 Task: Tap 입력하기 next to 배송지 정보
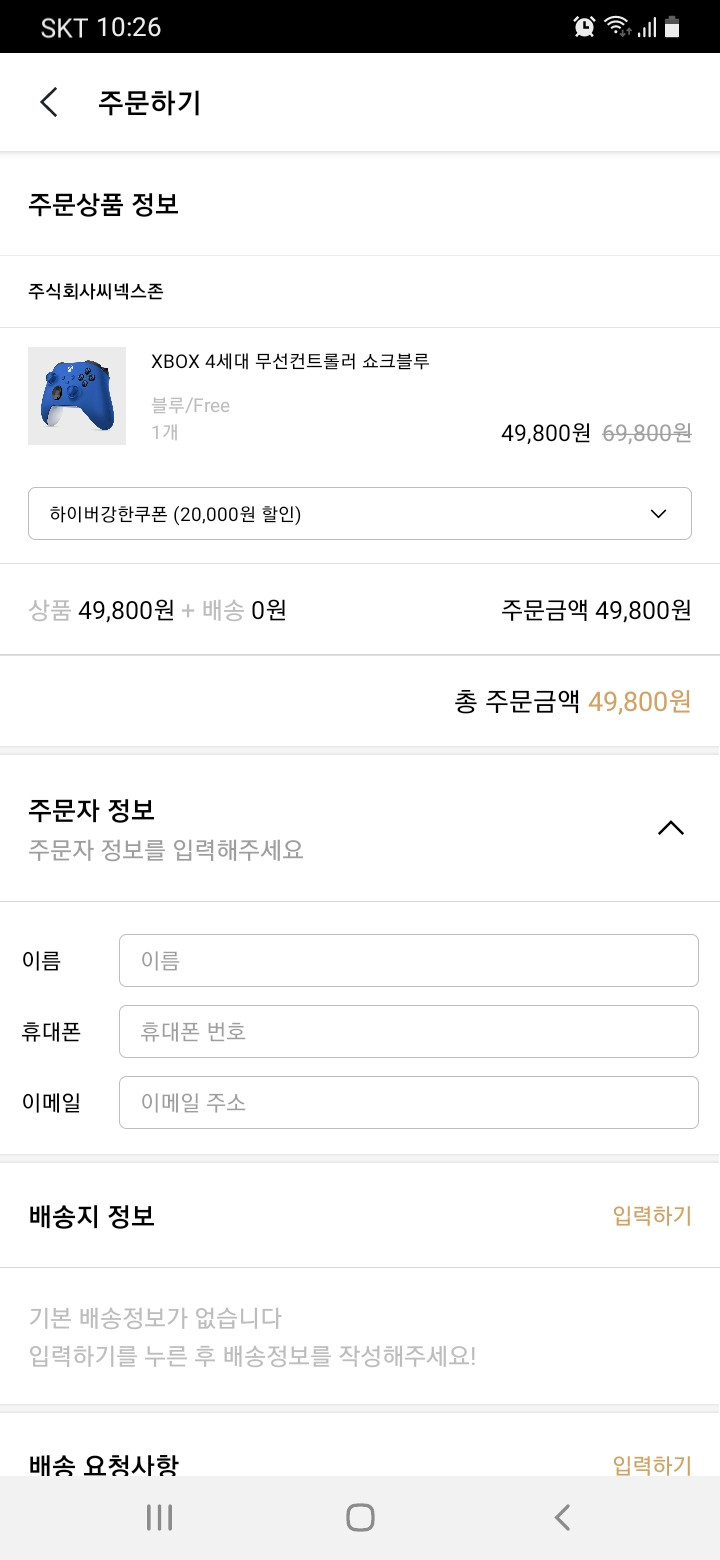tap(652, 1216)
